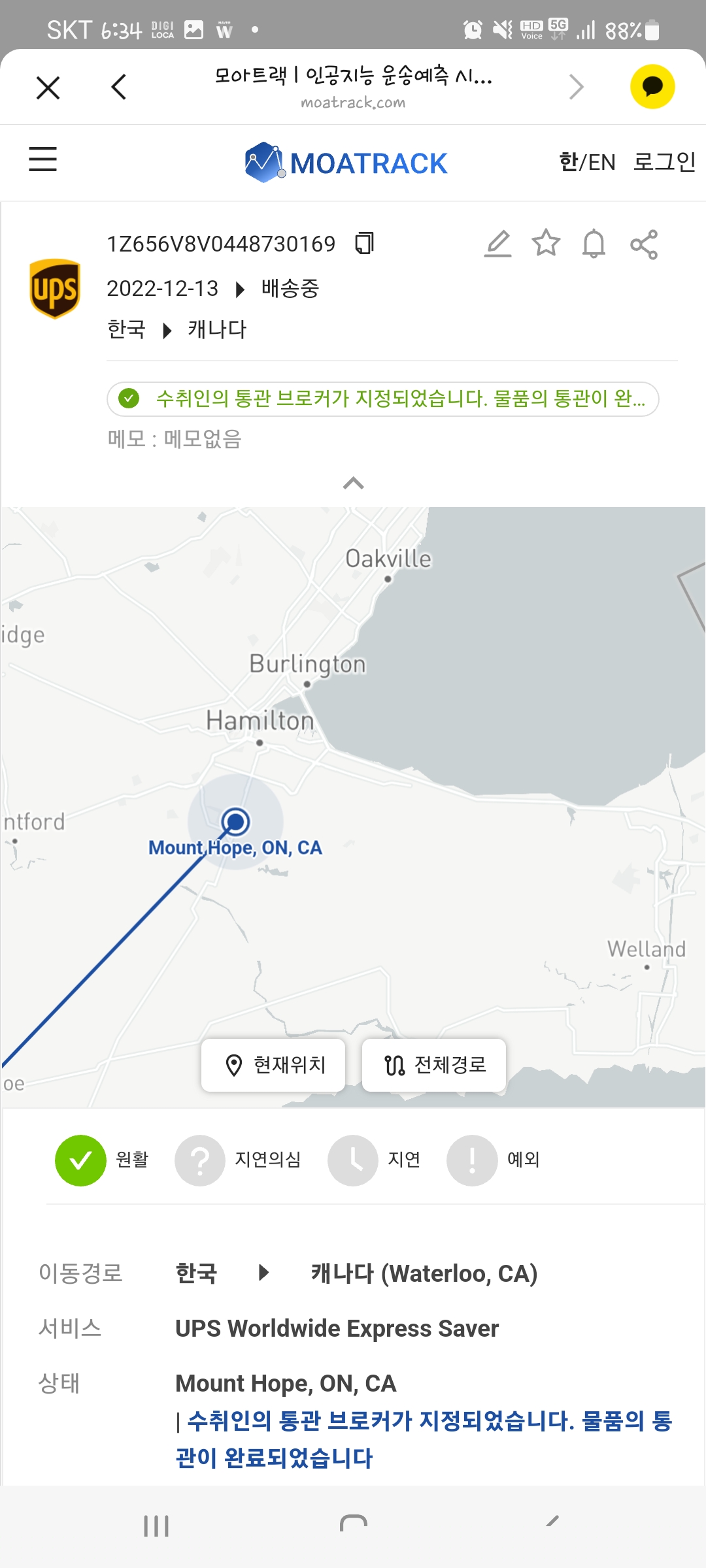The image size is (706, 1568).
Task: Go back to the previous page
Action: click(x=118, y=87)
